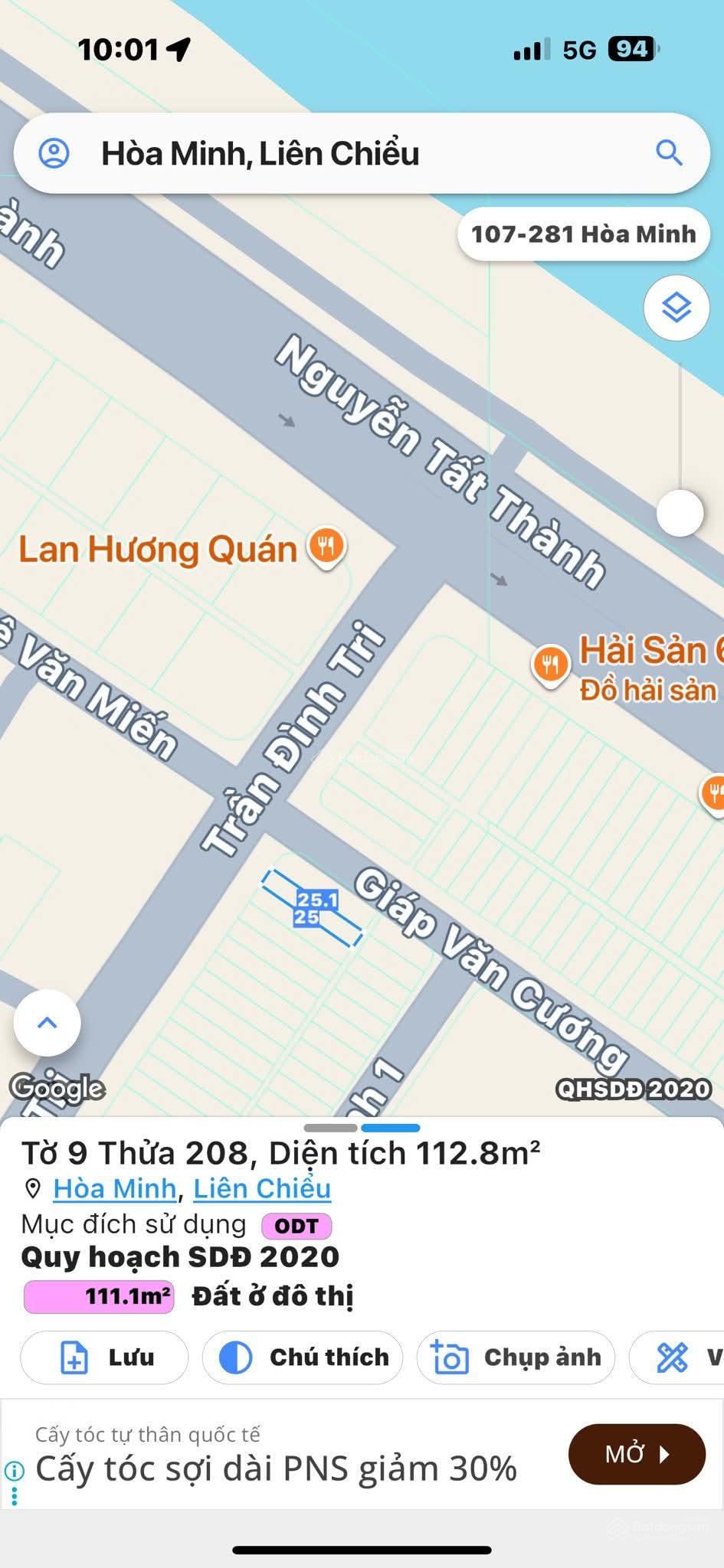Switch to the first info panel page

tap(331, 1128)
